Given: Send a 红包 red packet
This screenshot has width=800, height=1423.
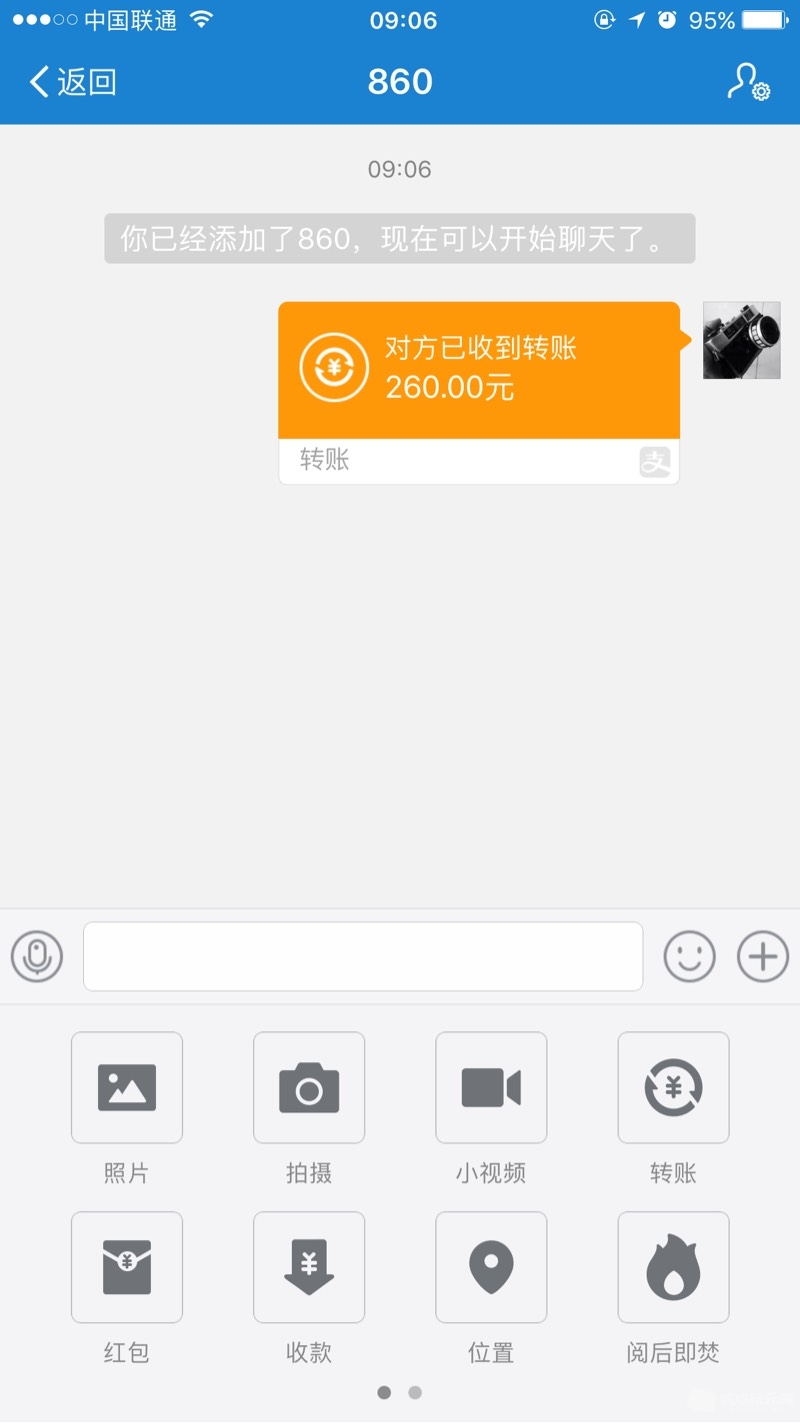Looking at the screenshot, I should click(127, 1268).
